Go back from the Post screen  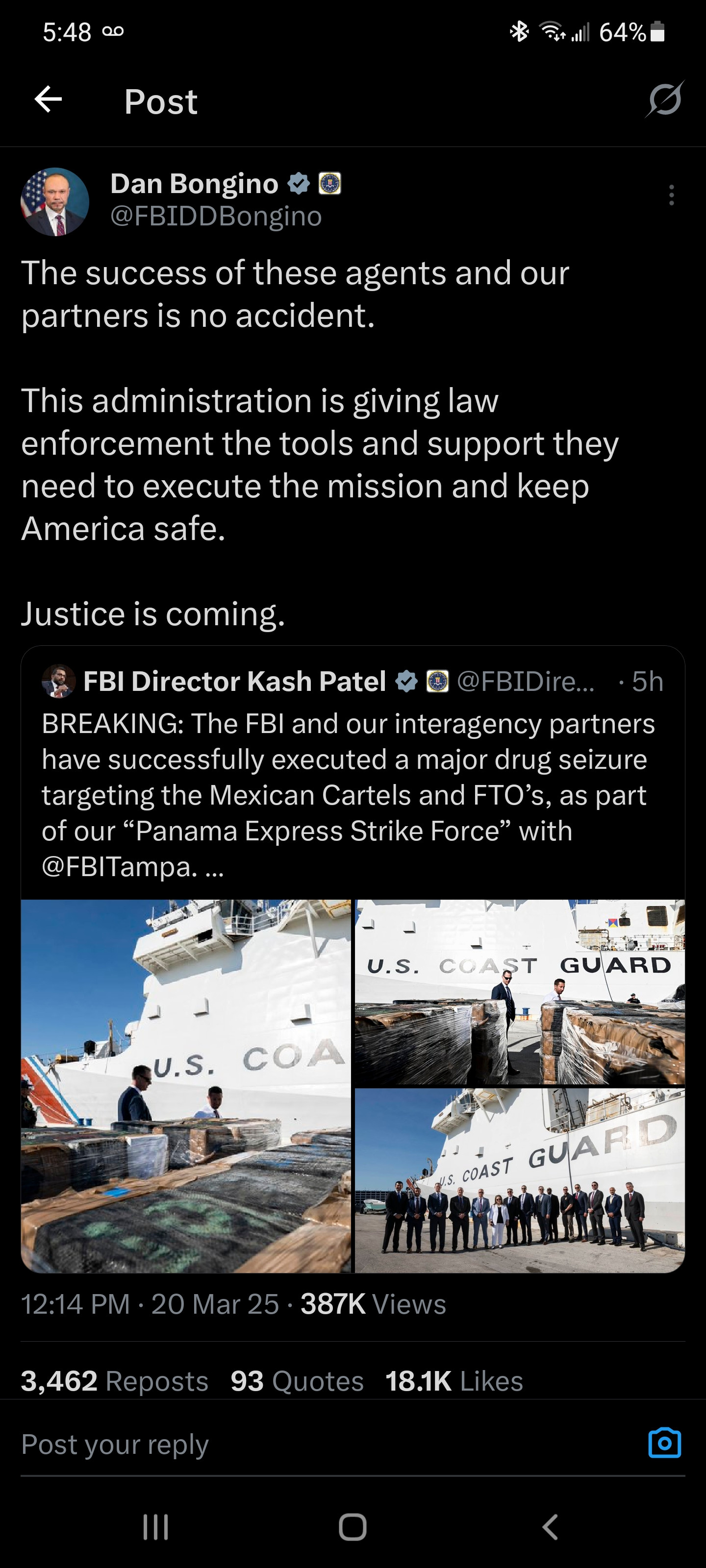(x=49, y=99)
